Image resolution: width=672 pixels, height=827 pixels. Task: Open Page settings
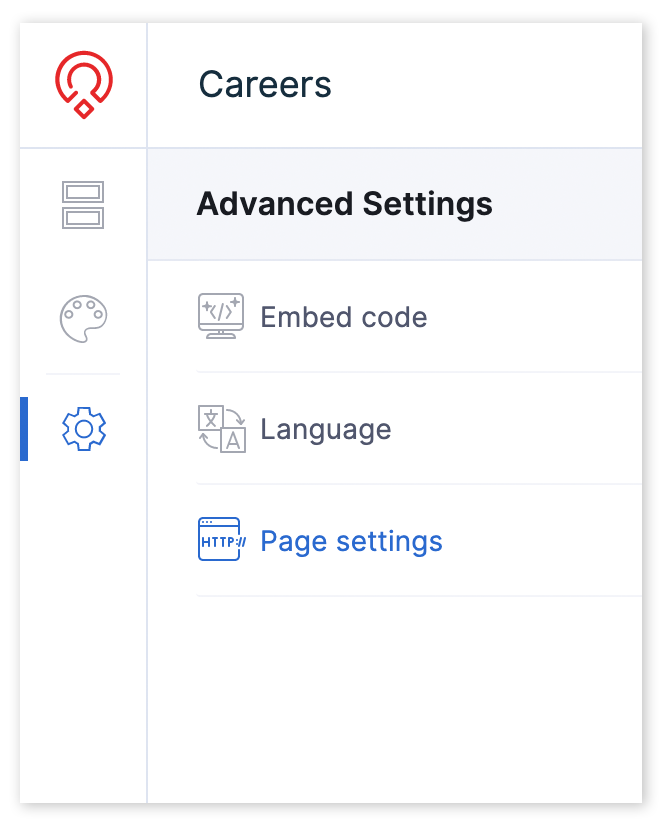pos(350,542)
